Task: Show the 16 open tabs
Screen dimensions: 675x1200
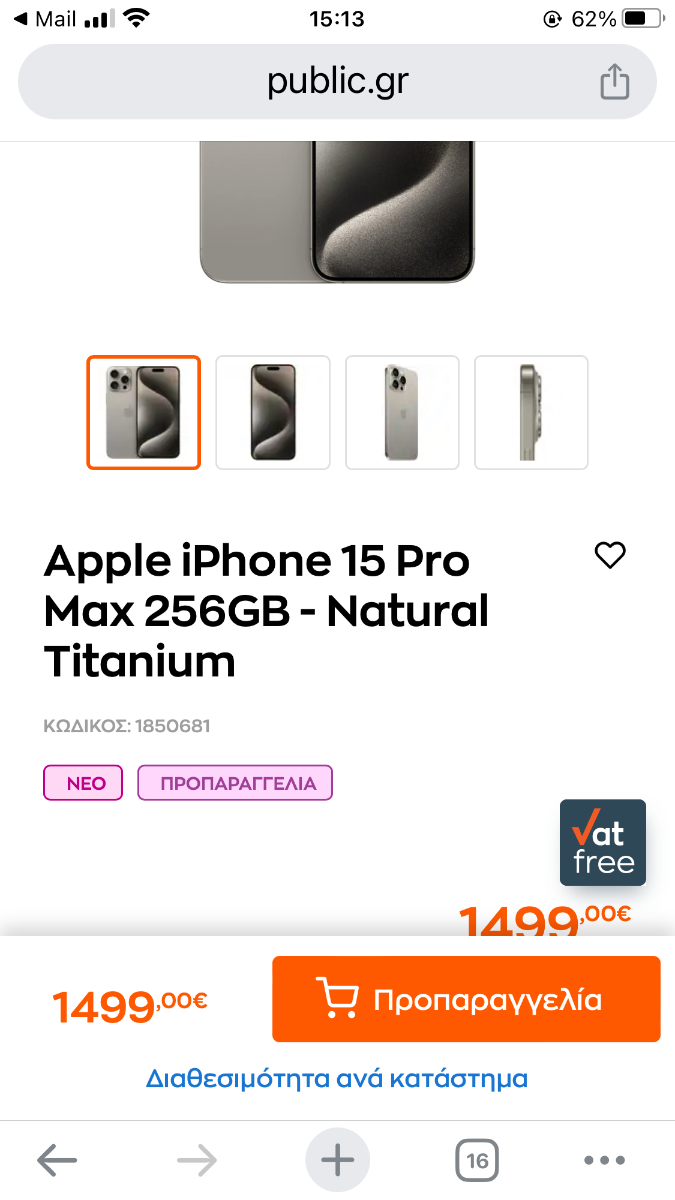Action: click(x=478, y=1160)
